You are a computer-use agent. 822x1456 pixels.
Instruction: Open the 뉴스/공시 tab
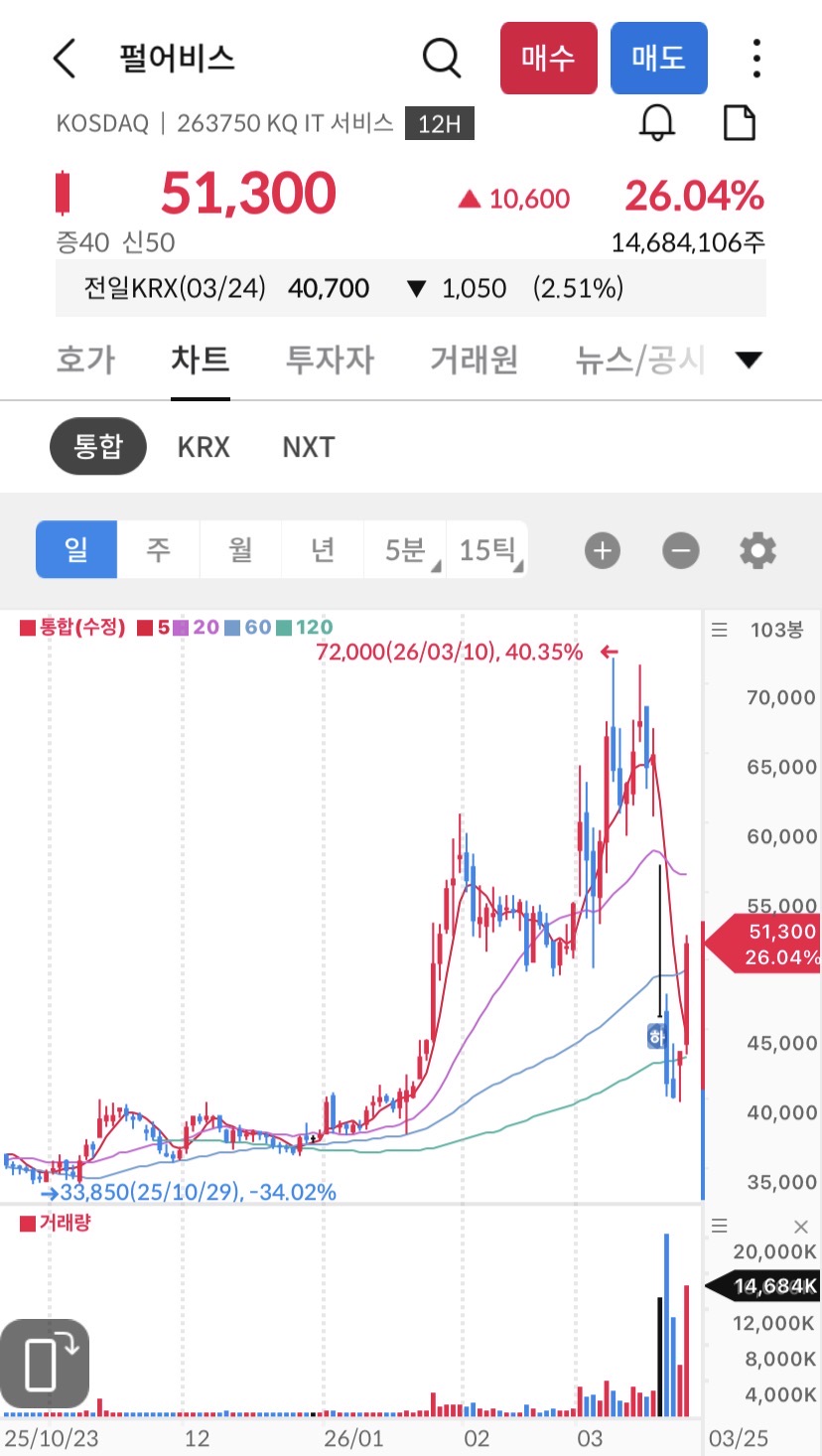pyautogui.click(x=640, y=360)
